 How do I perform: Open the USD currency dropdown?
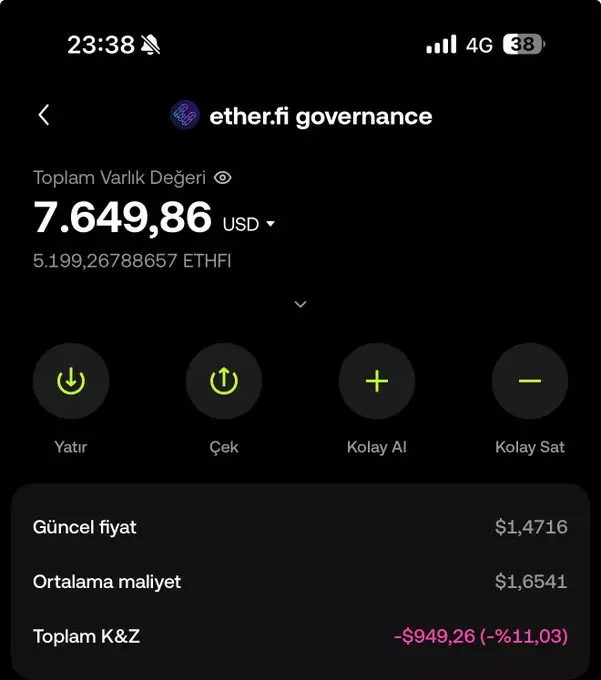249,224
